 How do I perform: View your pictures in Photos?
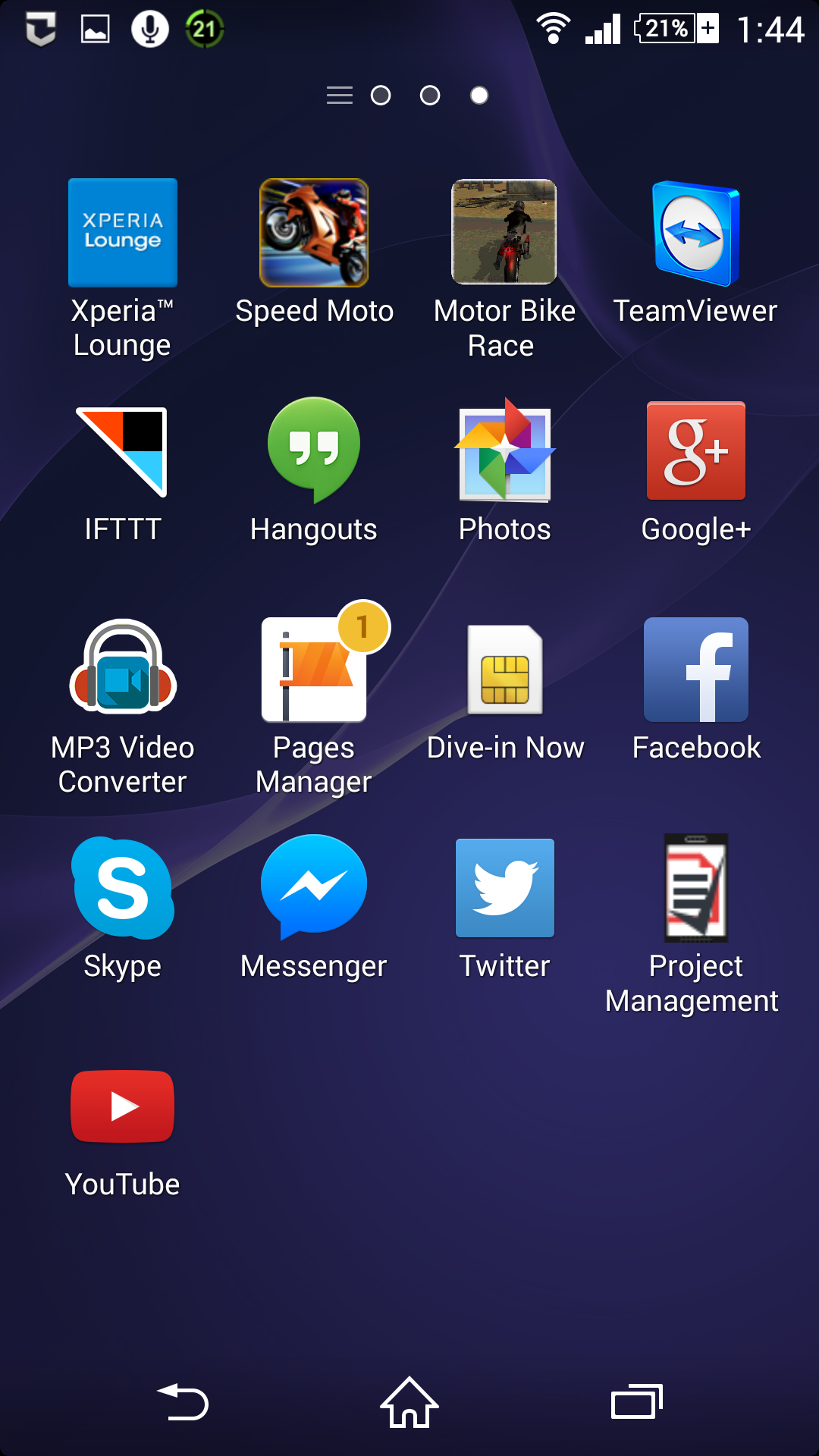[x=504, y=451]
